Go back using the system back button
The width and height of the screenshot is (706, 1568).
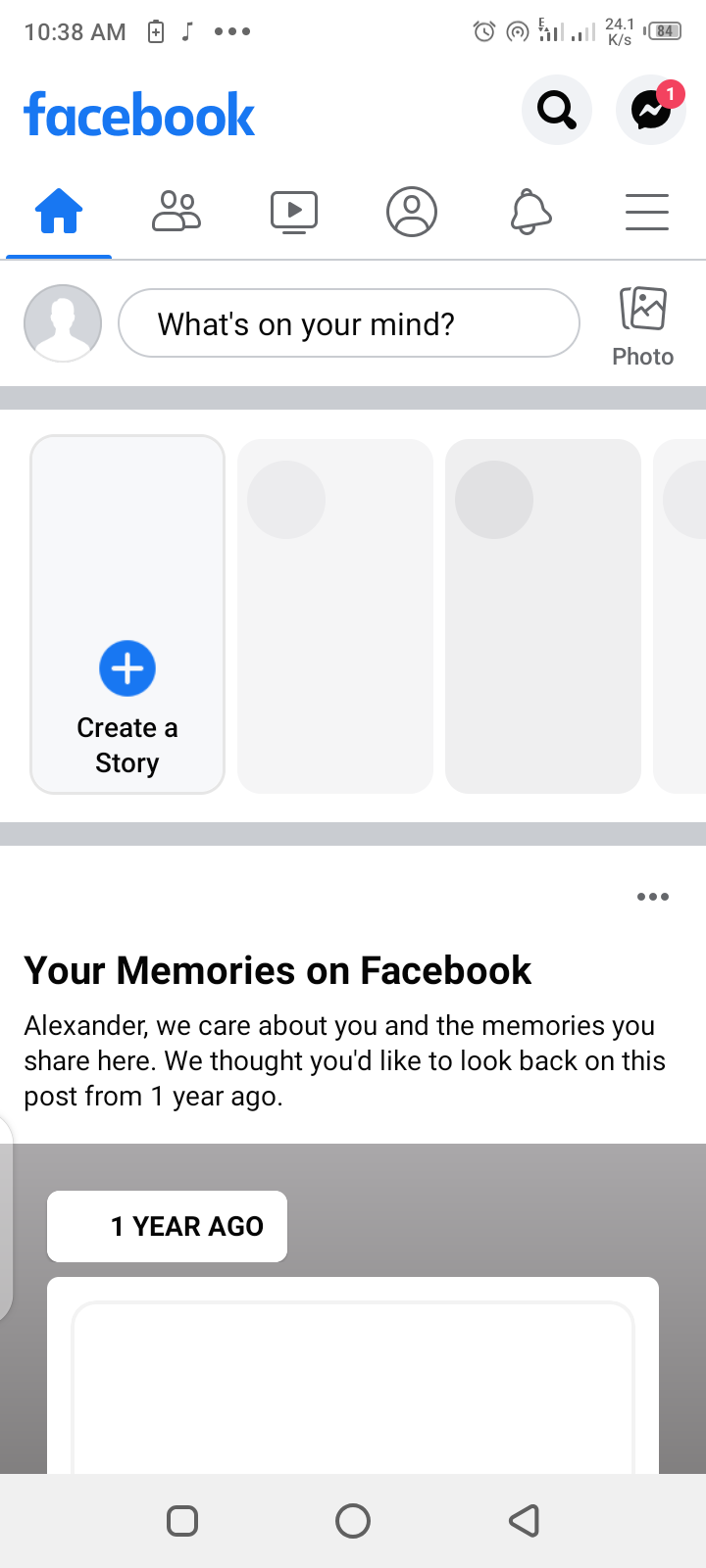525,1521
